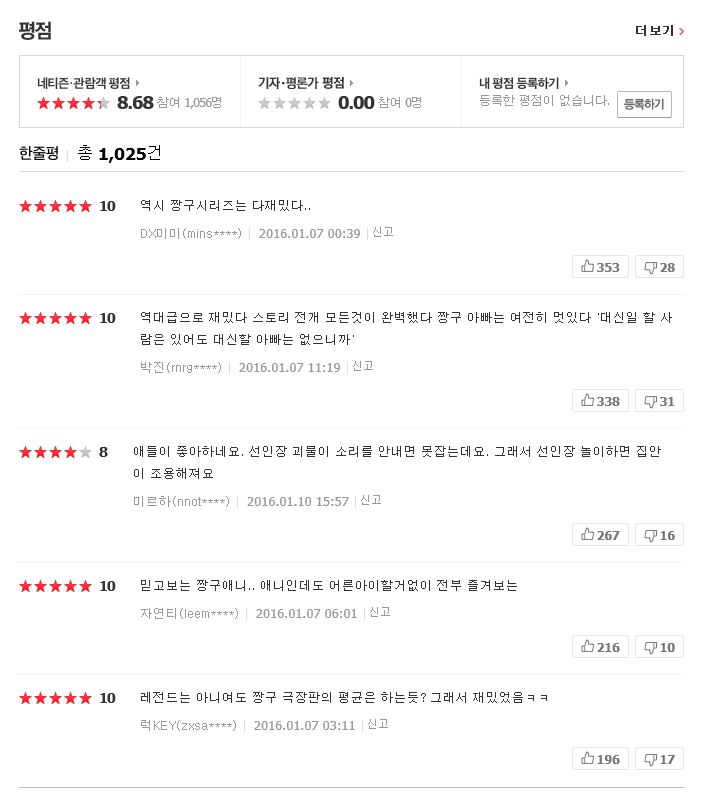Report DX미미's review via 신고
The width and height of the screenshot is (707, 801).
click(x=383, y=232)
